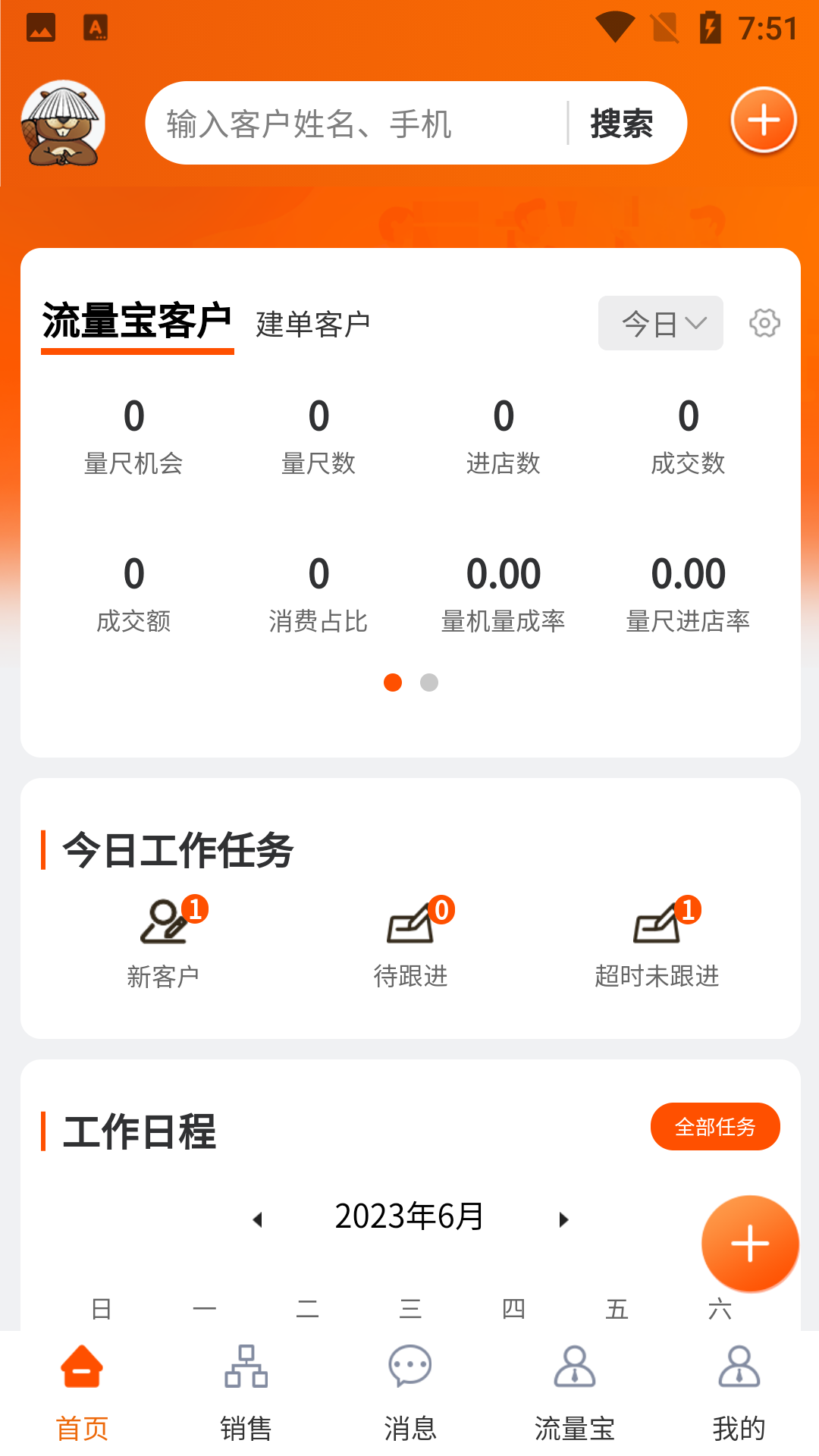Open 超时未跟进 tasks
Image resolution: width=819 pixels, height=1456 pixels.
[x=657, y=940]
